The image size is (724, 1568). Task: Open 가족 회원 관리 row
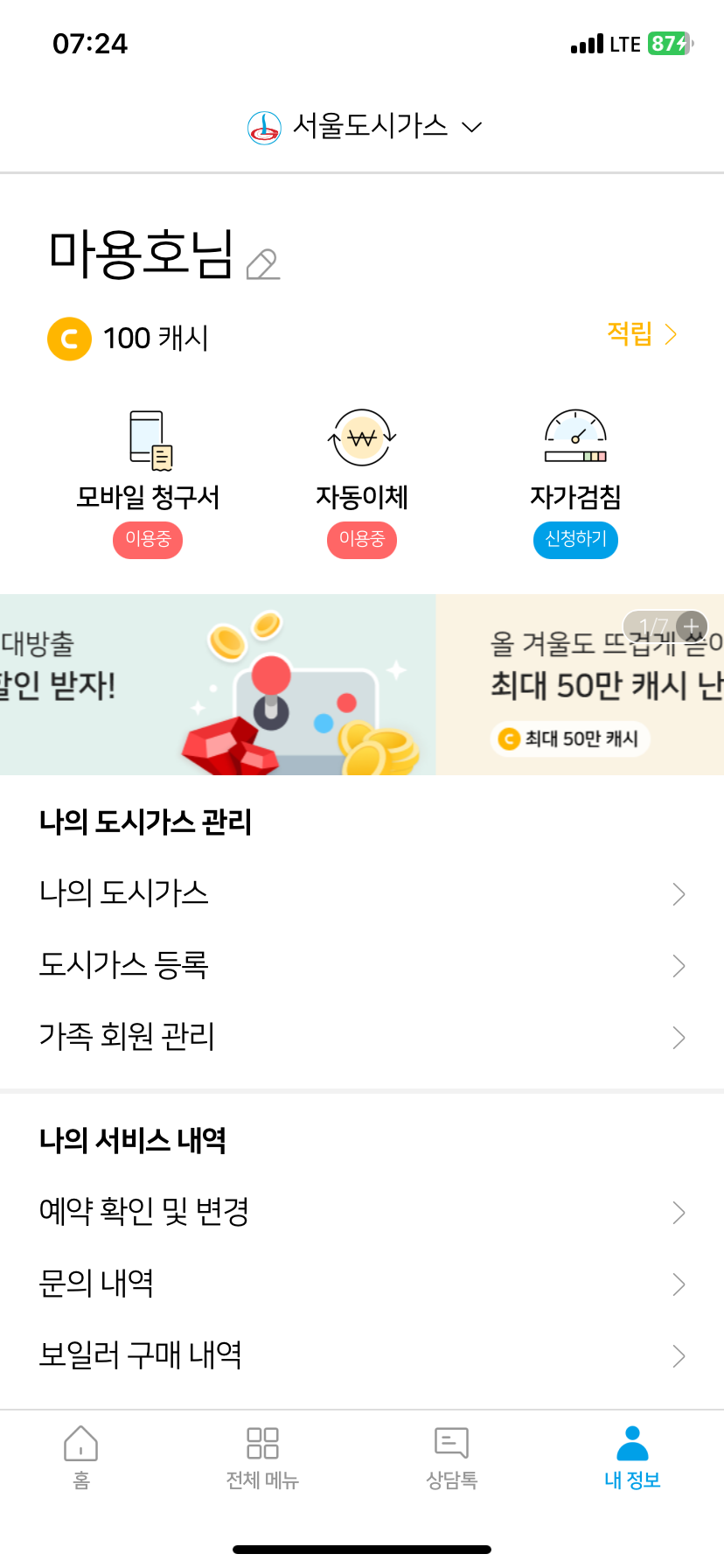(x=362, y=1037)
